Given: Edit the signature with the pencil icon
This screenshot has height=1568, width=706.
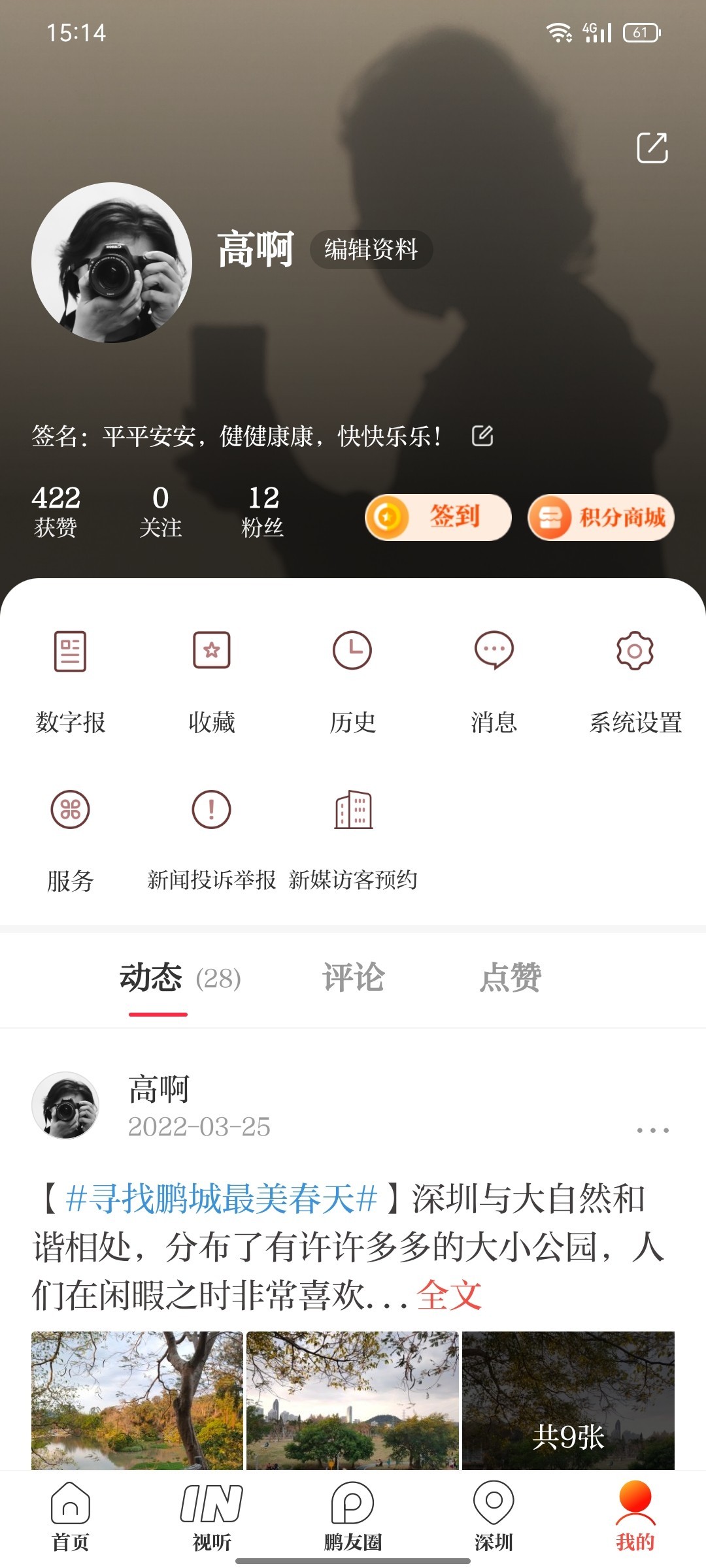Looking at the screenshot, I should tap(482, 436).
